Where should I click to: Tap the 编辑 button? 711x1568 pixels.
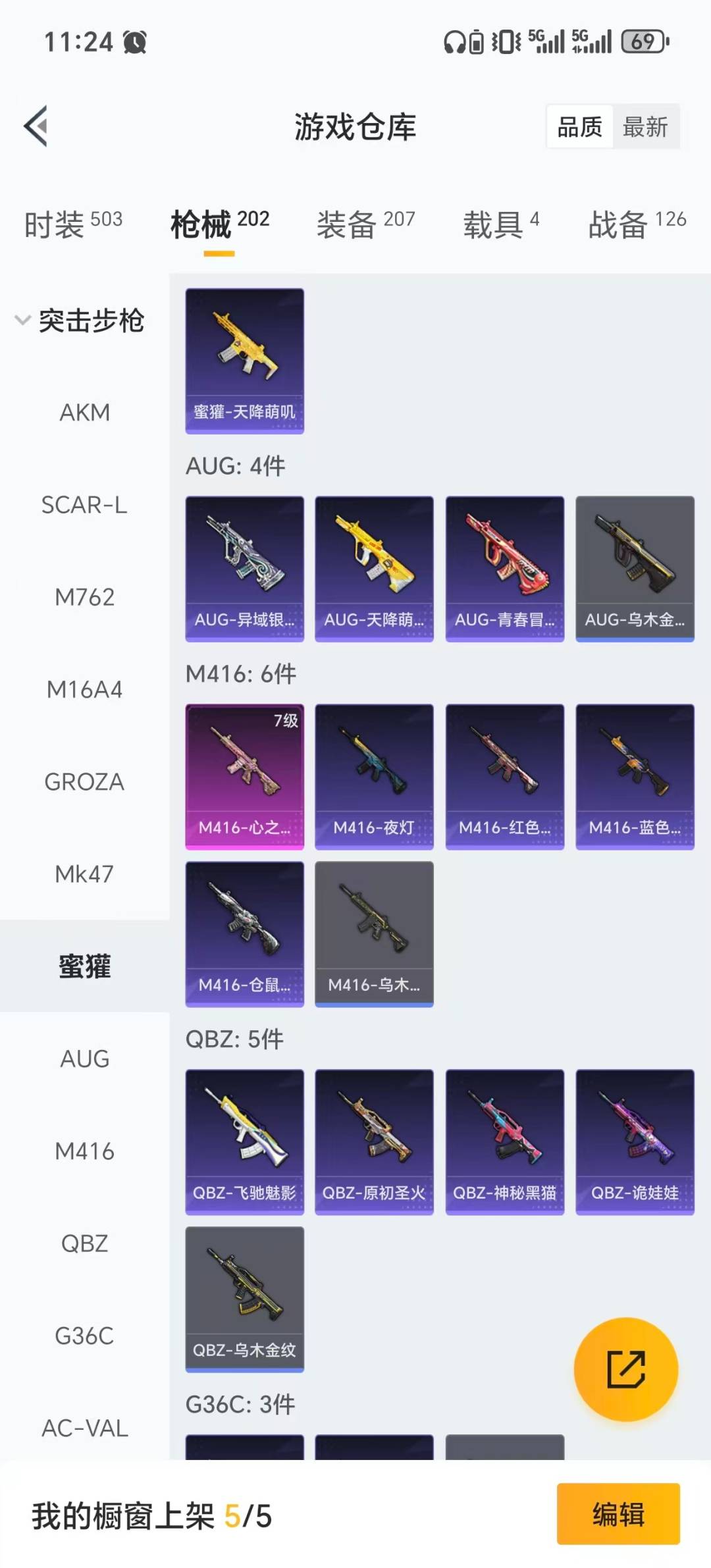[x=618, y=1513]
